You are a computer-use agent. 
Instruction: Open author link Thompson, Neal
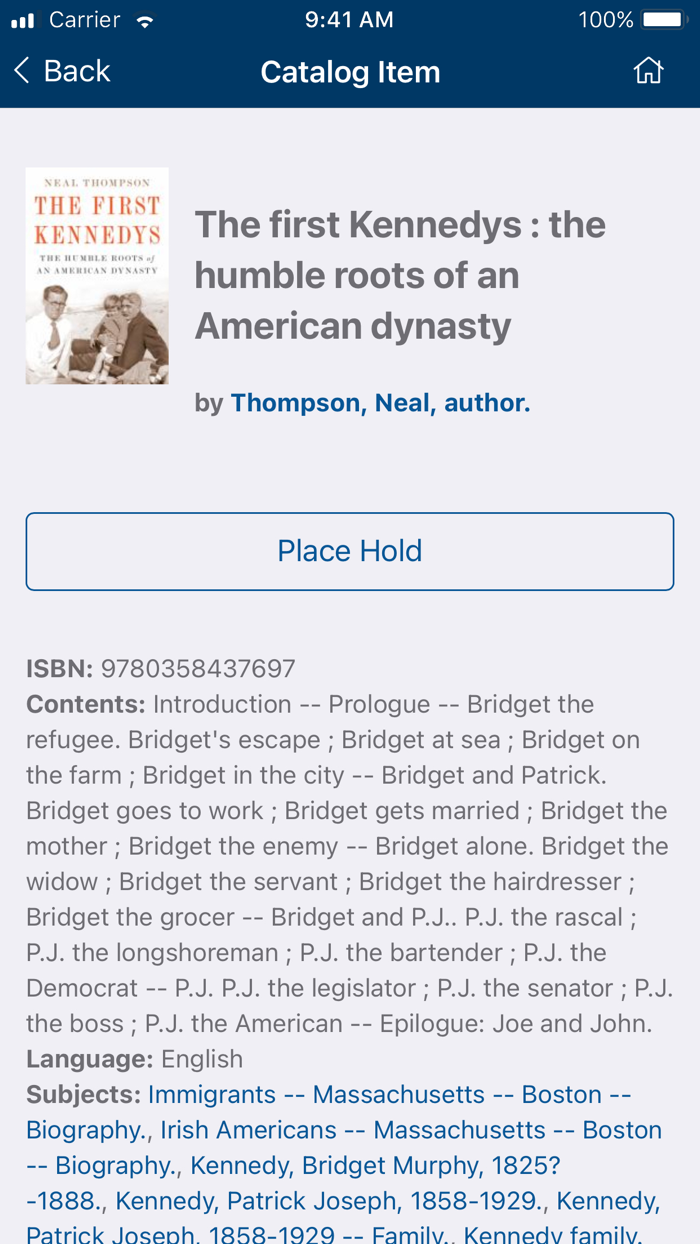pos(380,403)
